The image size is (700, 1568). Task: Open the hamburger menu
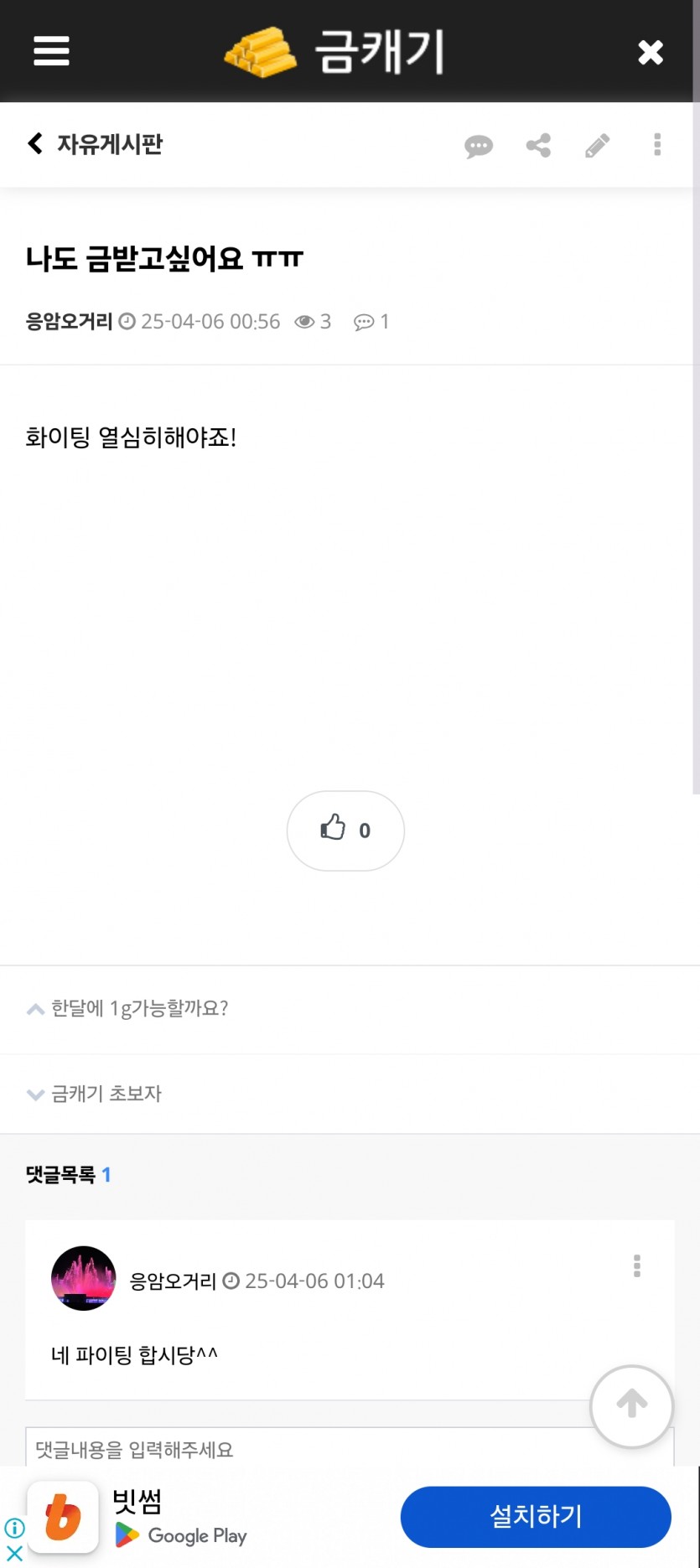(51, 51)
